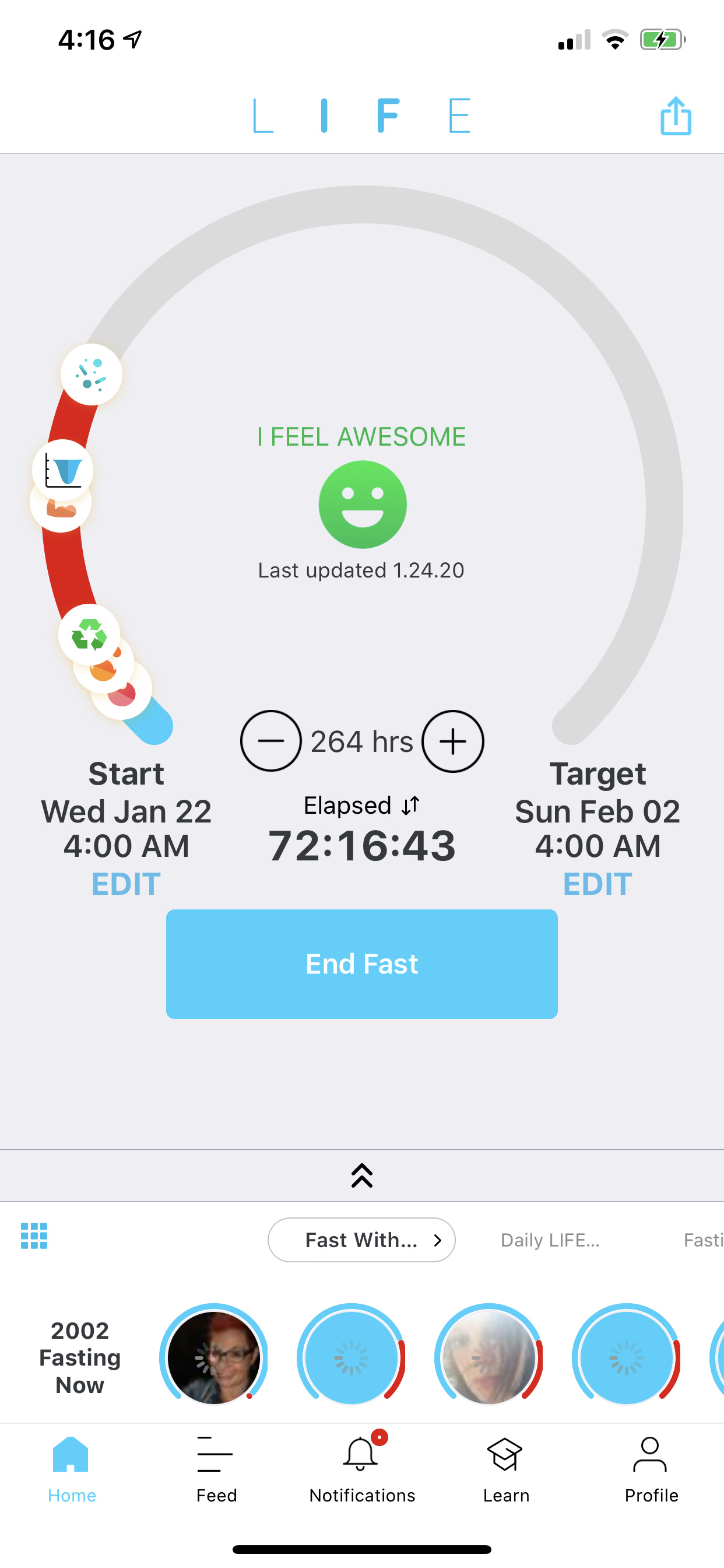Increase the fasting goal with plus button
724x1568 pixels.
(453, 741)
